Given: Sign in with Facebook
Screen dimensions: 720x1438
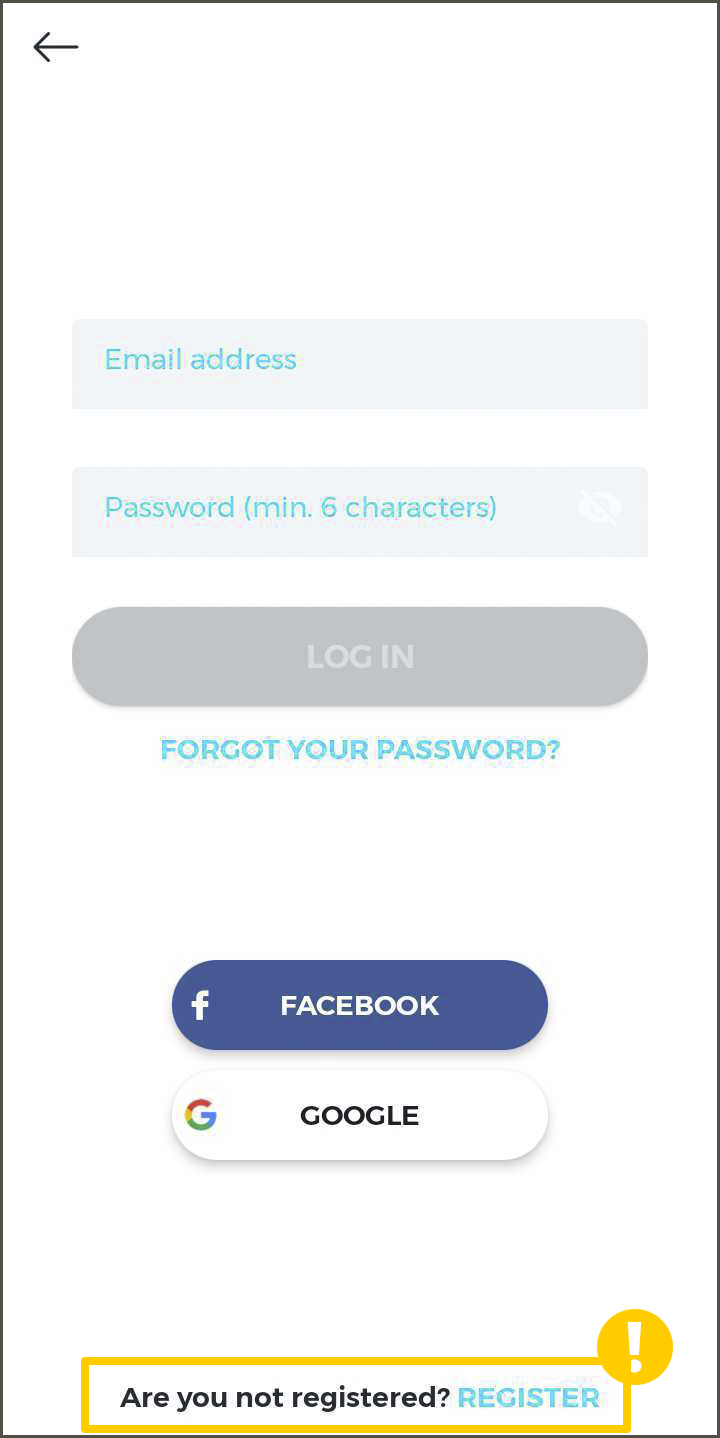Looking at the screenshot, I should 359,1005.
